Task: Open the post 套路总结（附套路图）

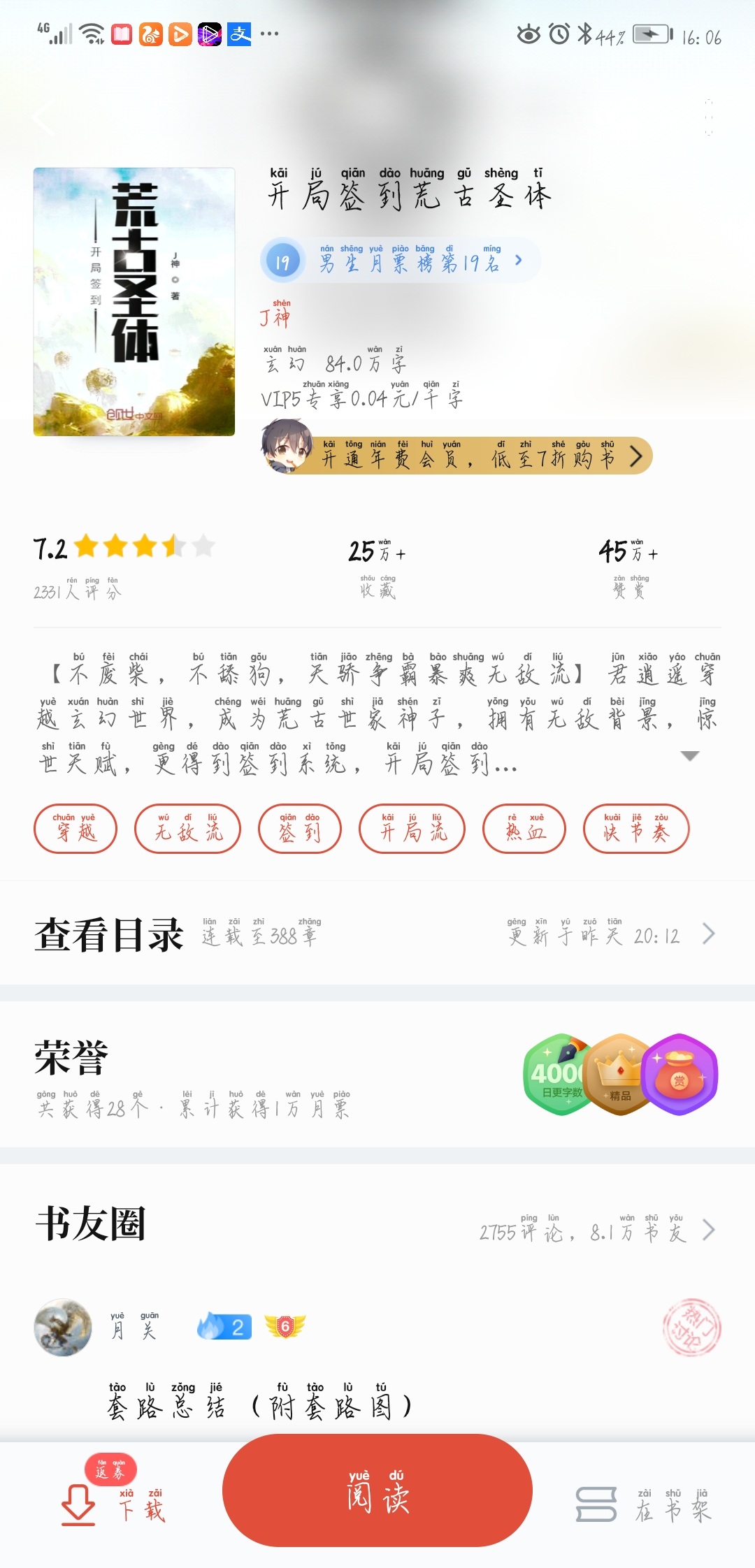Action: [259, 1406]
